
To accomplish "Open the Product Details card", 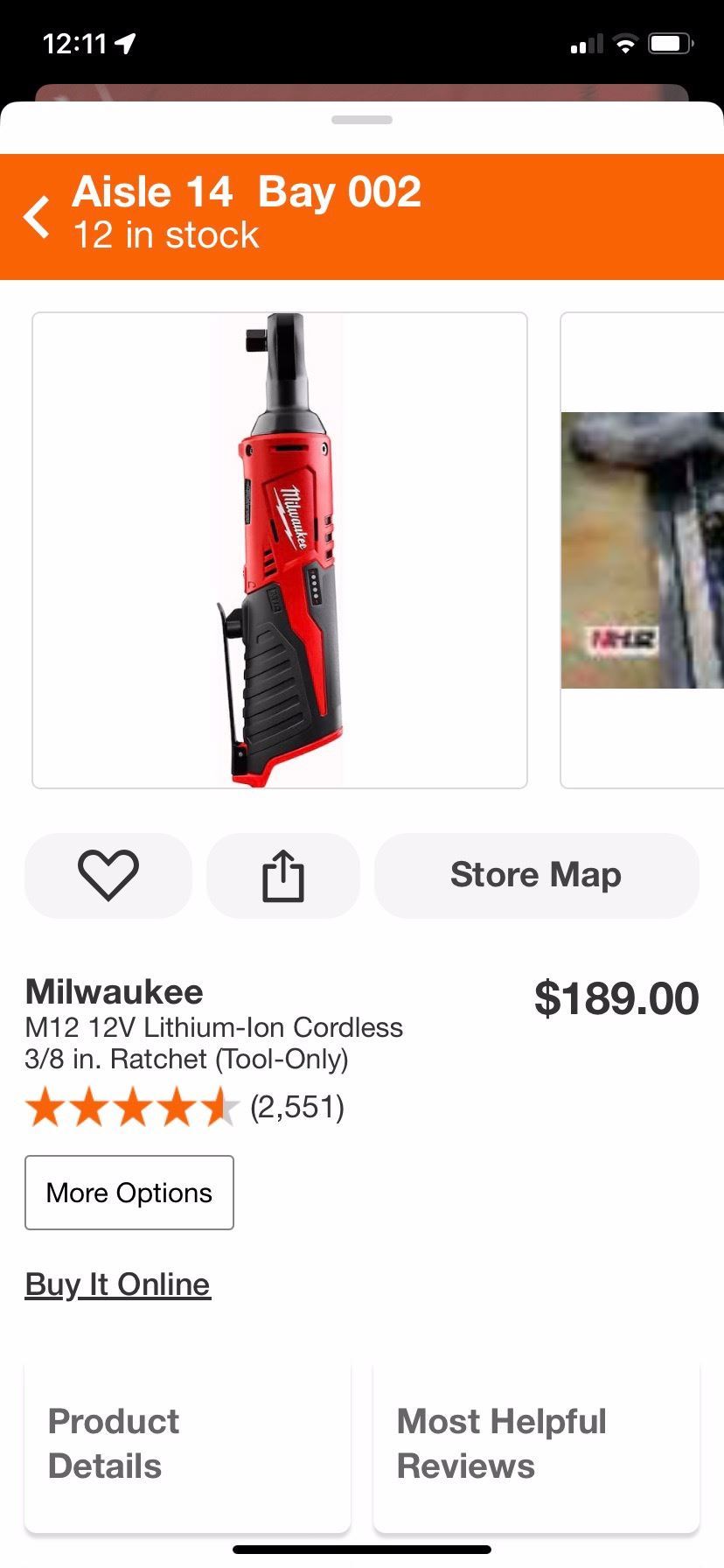I will coord(187,1445).
